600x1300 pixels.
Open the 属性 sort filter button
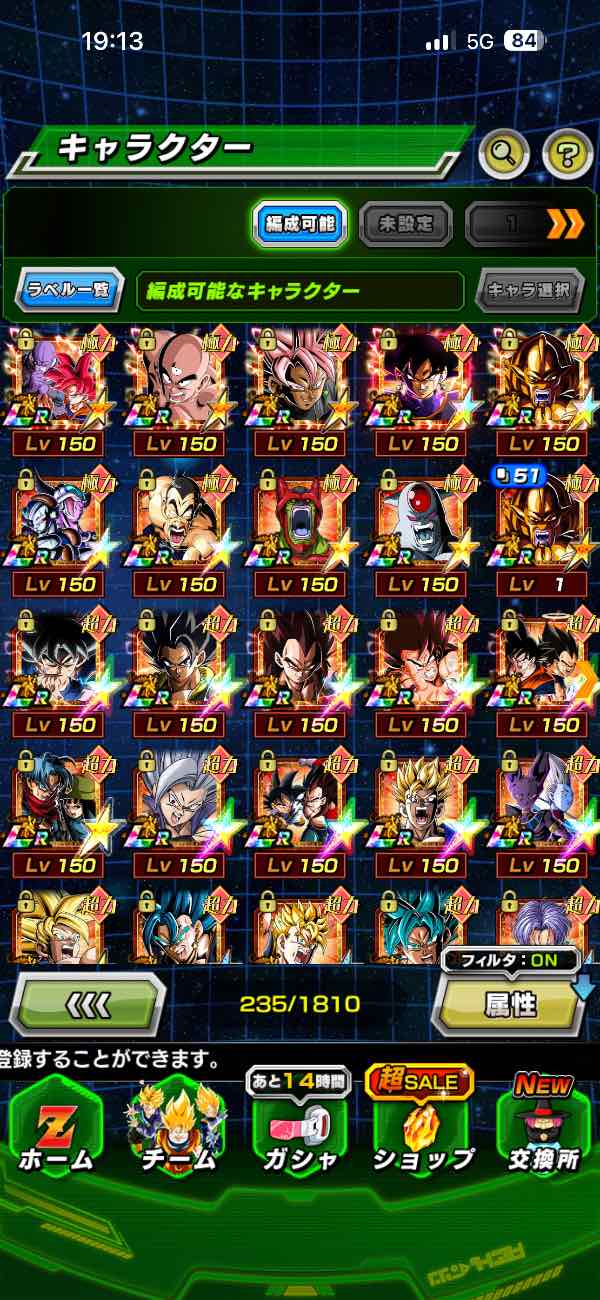click(x=510, y=1003)
